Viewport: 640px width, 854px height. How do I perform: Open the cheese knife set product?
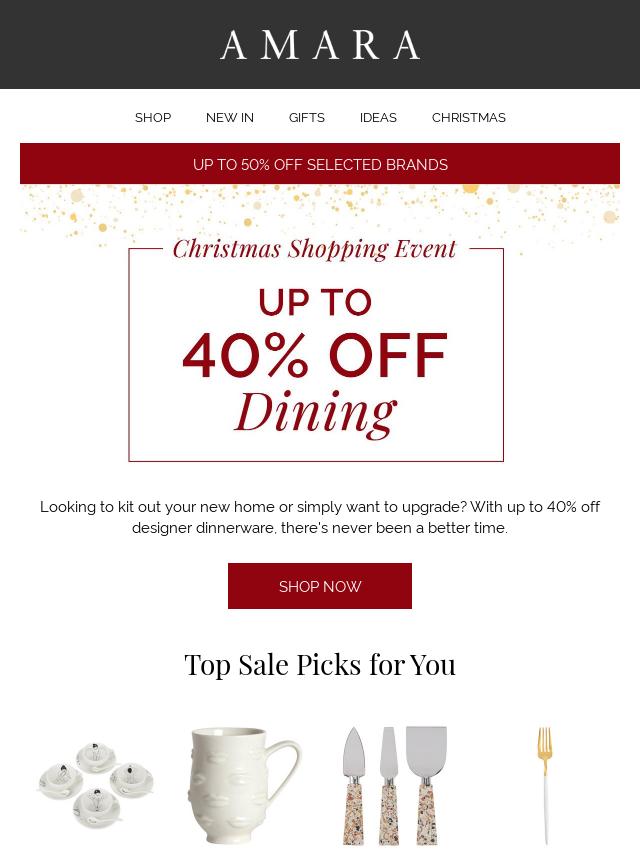(x=394, y=784)
